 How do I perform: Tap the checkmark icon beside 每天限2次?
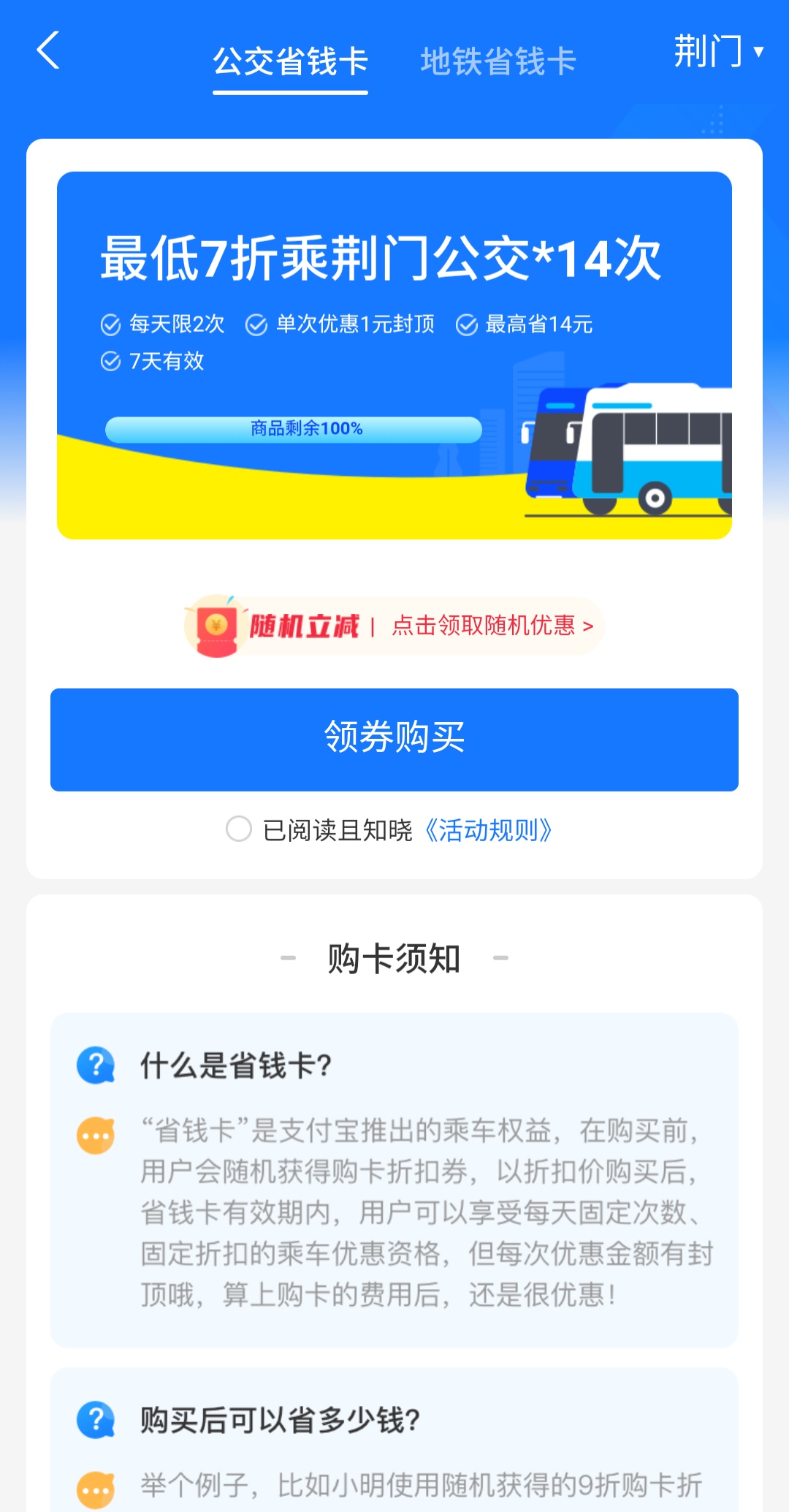click(110, 324)
